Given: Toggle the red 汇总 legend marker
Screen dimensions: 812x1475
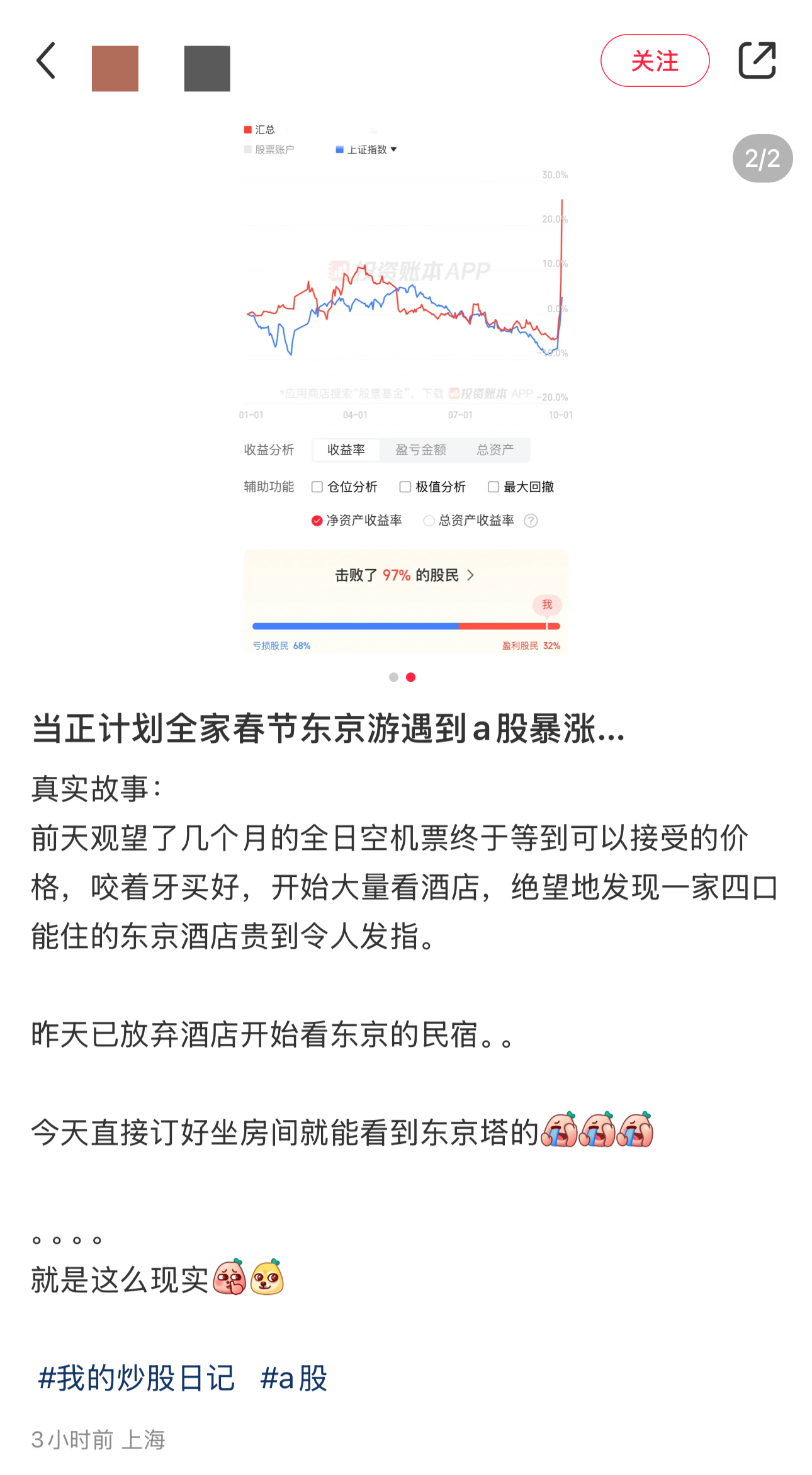Looking at the screenshot, I should [247, 130].
